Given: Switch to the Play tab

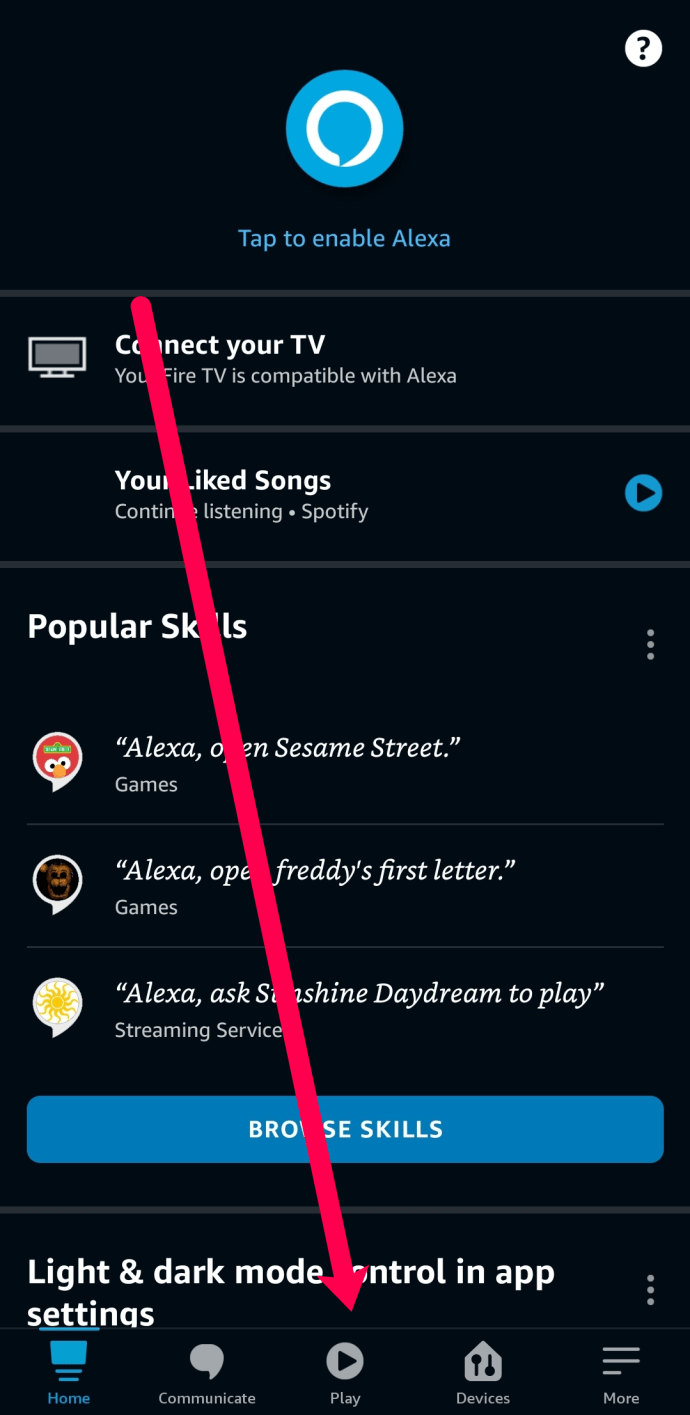Looking at the screenshot, I should [344, 1373].
